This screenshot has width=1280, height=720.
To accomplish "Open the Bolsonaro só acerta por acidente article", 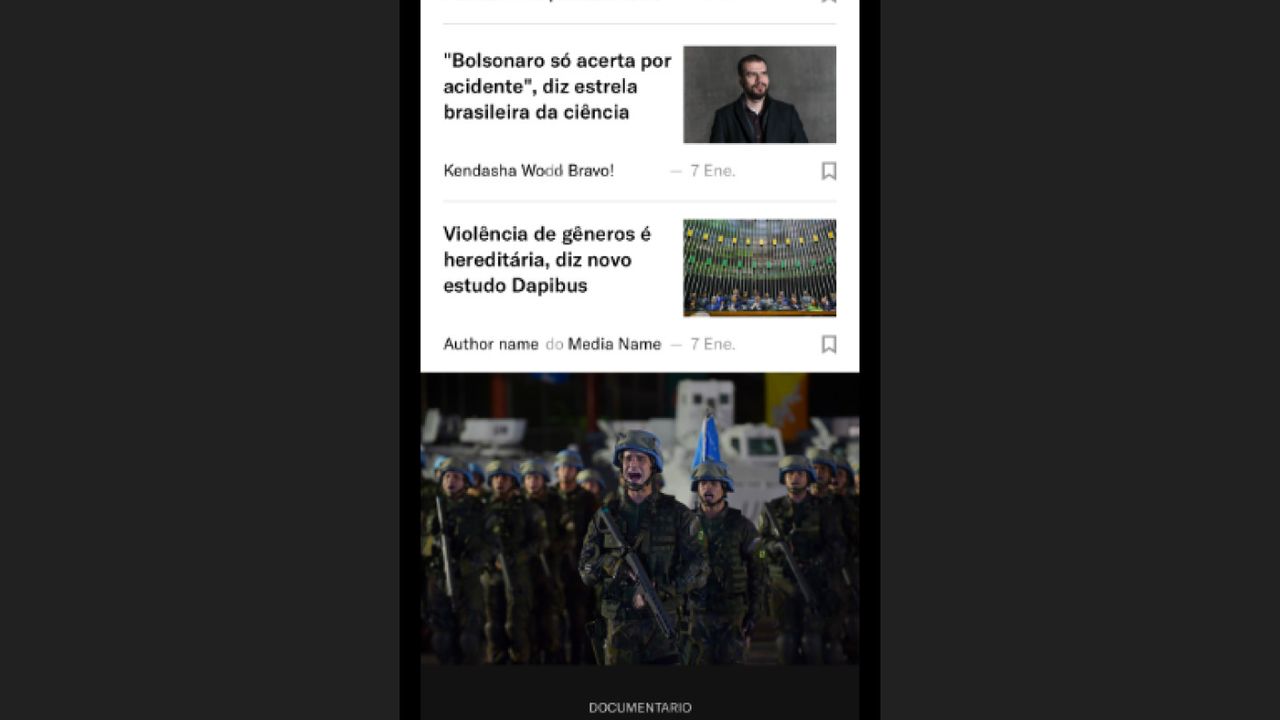I will (557, 87).
